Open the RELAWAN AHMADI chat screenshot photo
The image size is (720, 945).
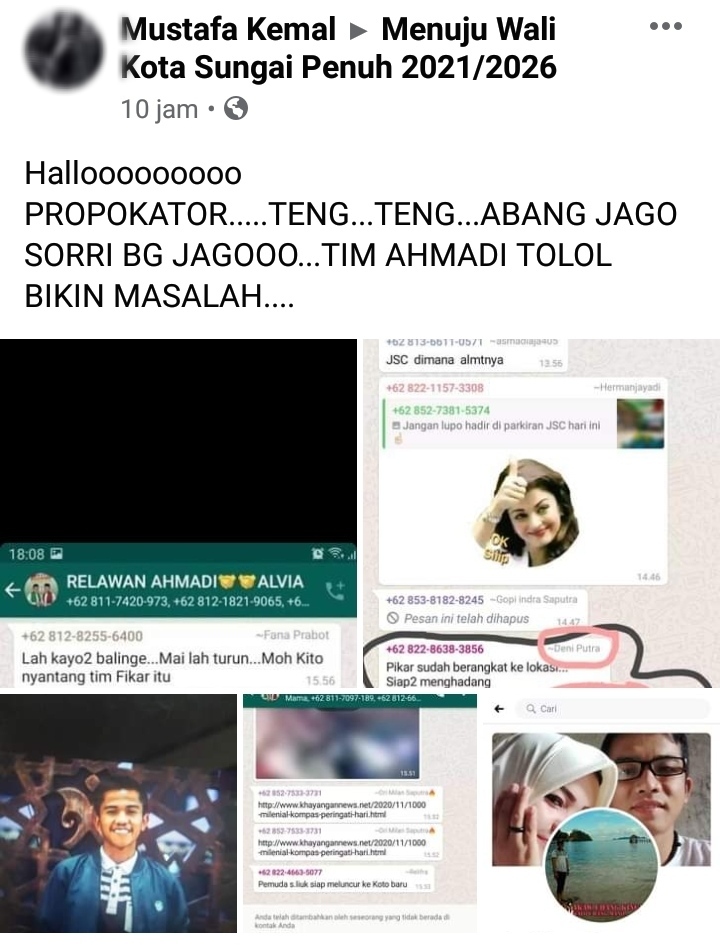click(x=178, y=514)
